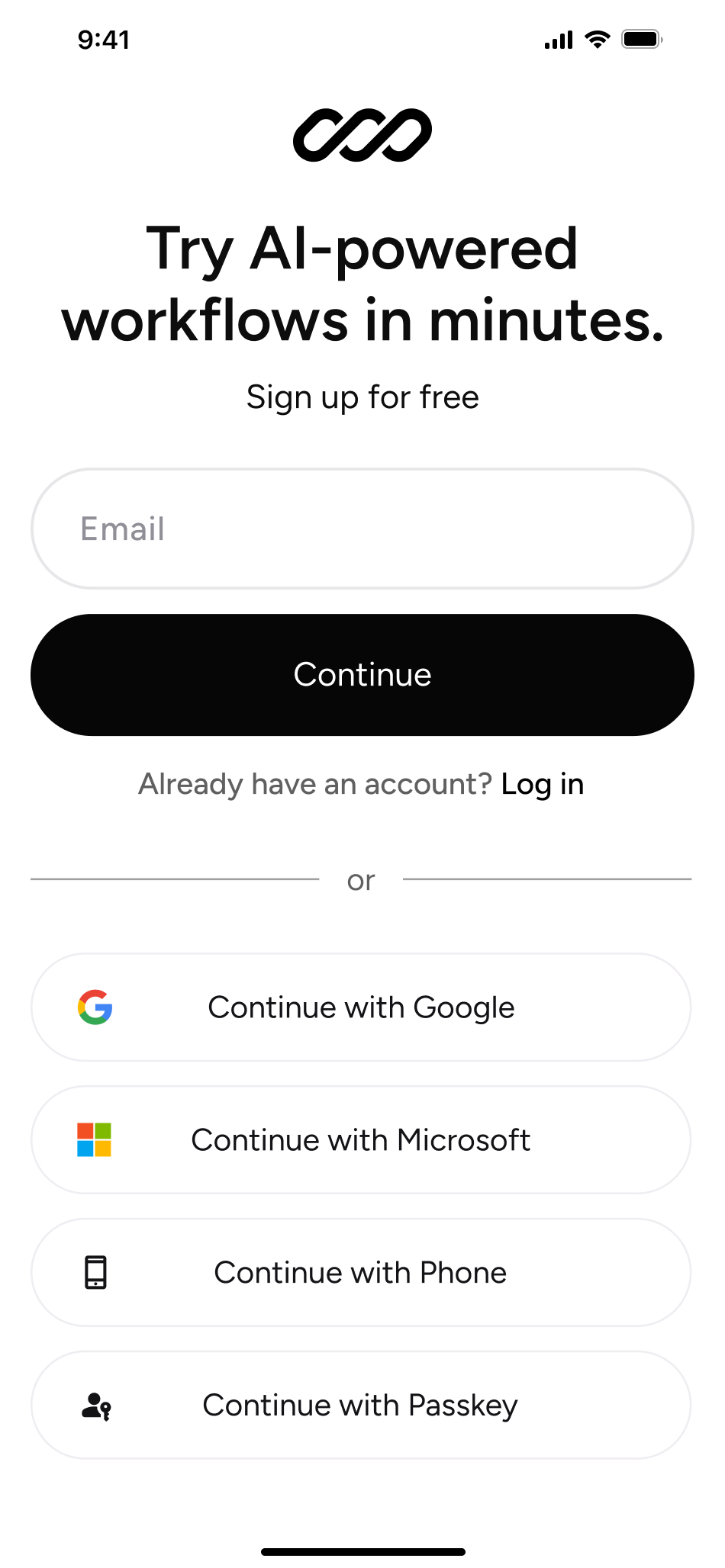
Task: Focus the Email input field
Action: coord(362,529)
